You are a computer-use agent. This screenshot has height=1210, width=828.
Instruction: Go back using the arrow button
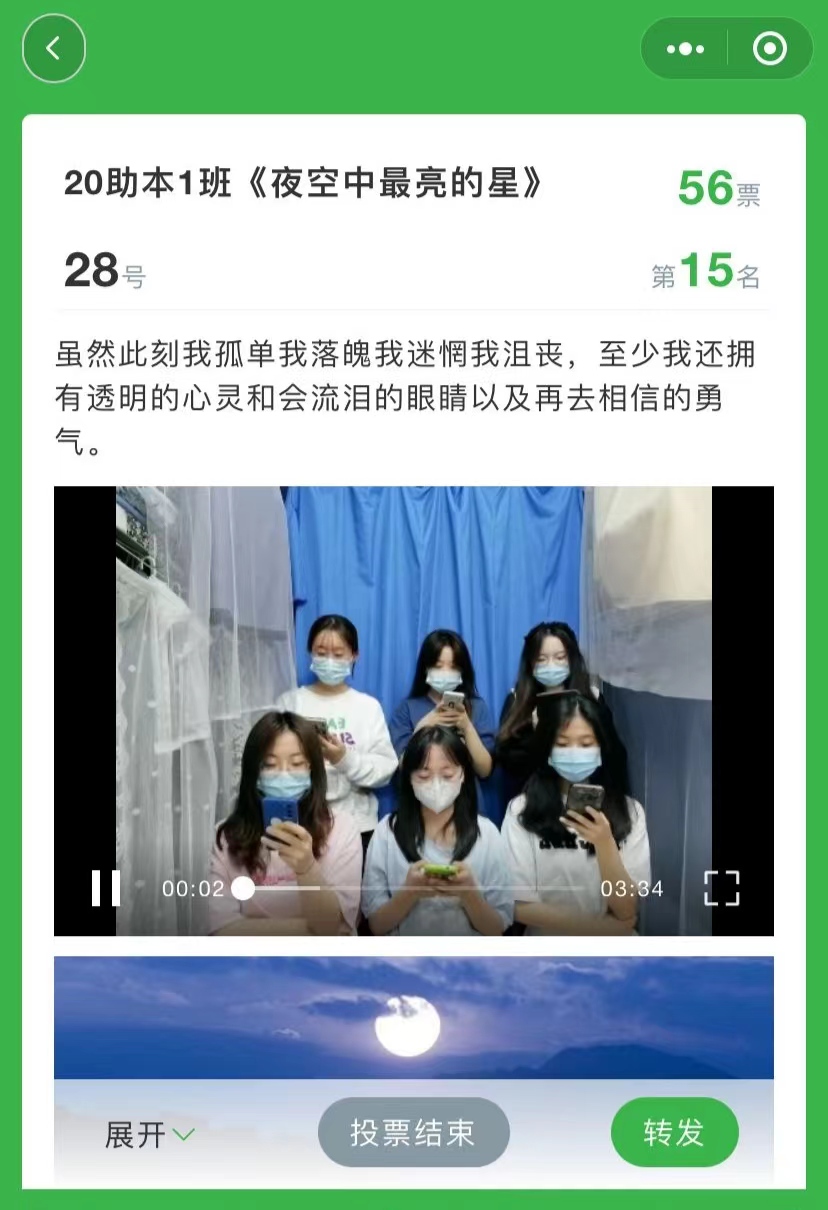tap(54, 48)
